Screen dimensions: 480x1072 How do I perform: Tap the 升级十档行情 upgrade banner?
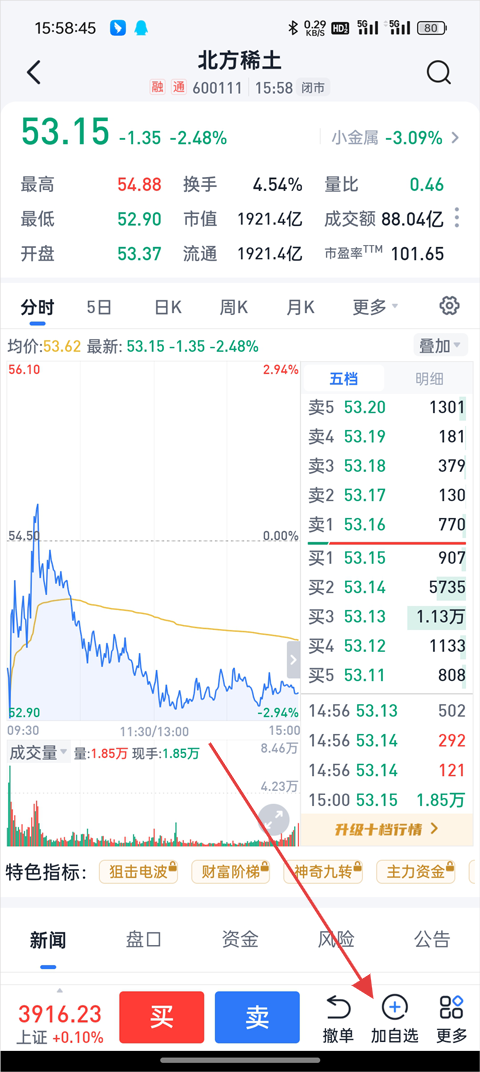(x=387, y=829)
